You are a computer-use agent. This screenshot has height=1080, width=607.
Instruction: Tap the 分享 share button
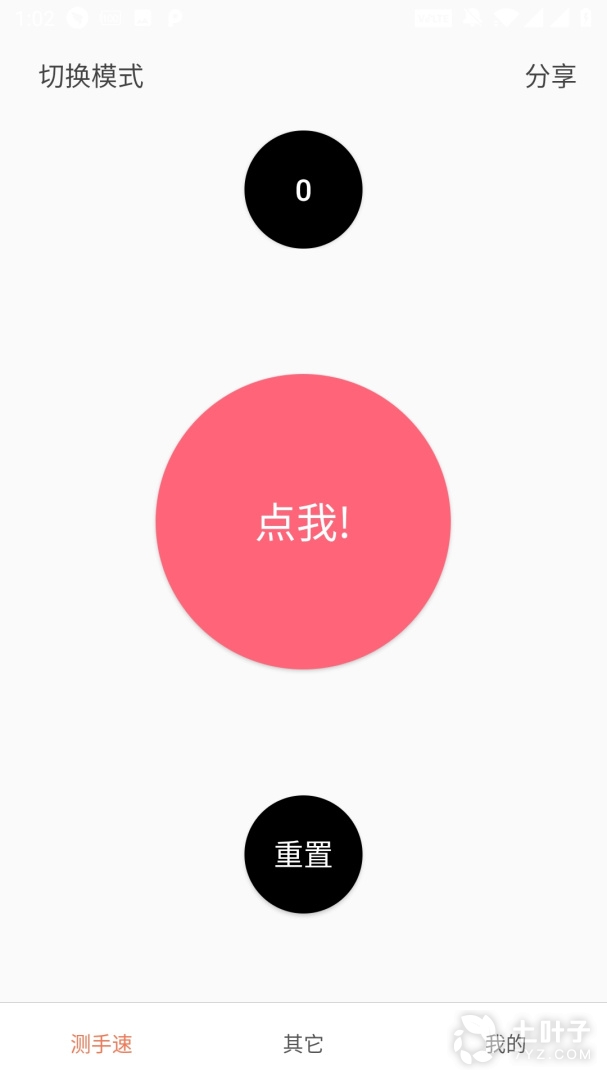tap(550, 76)
